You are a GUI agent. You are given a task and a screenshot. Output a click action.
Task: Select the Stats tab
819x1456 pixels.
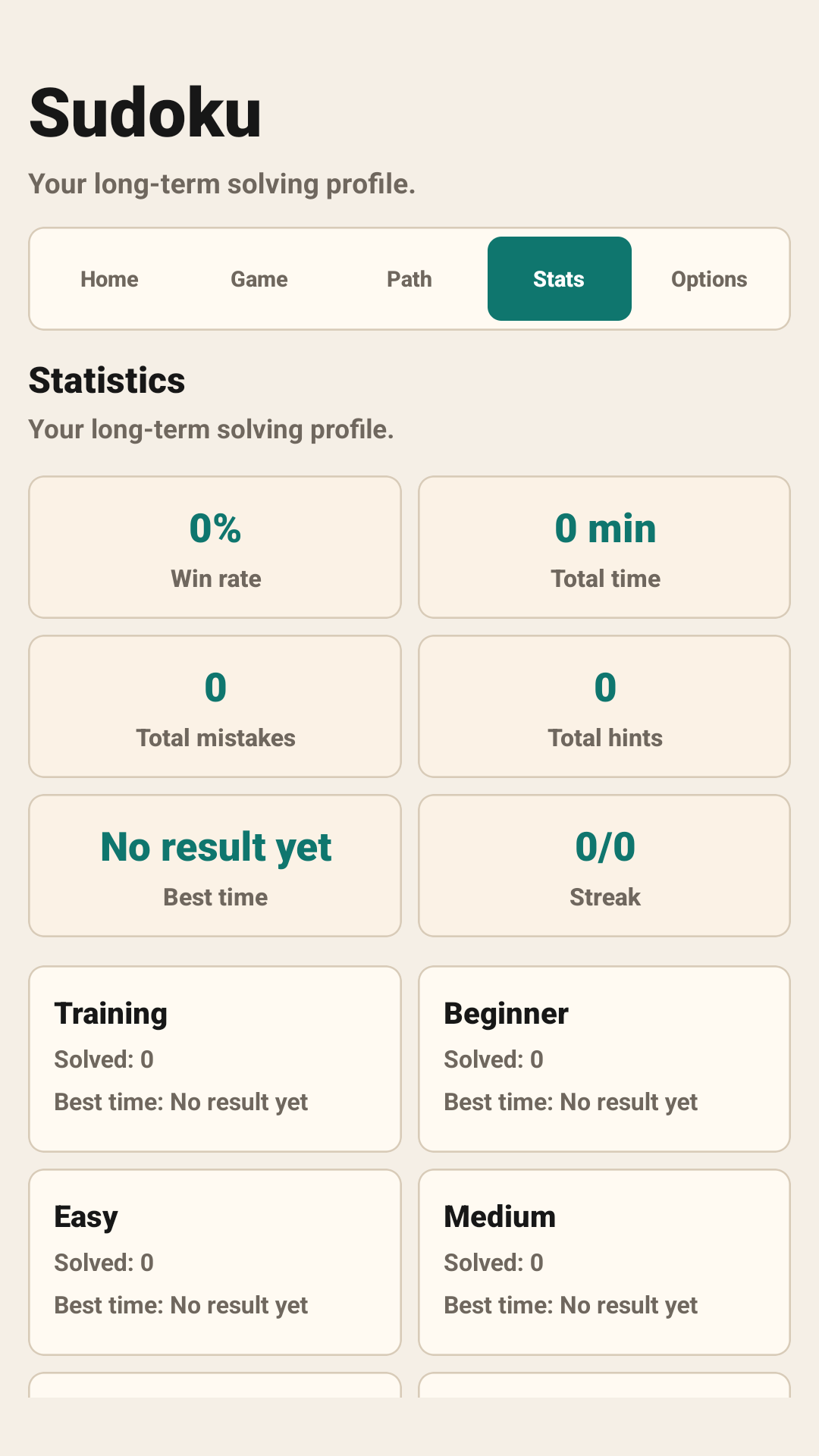point(560,279)
